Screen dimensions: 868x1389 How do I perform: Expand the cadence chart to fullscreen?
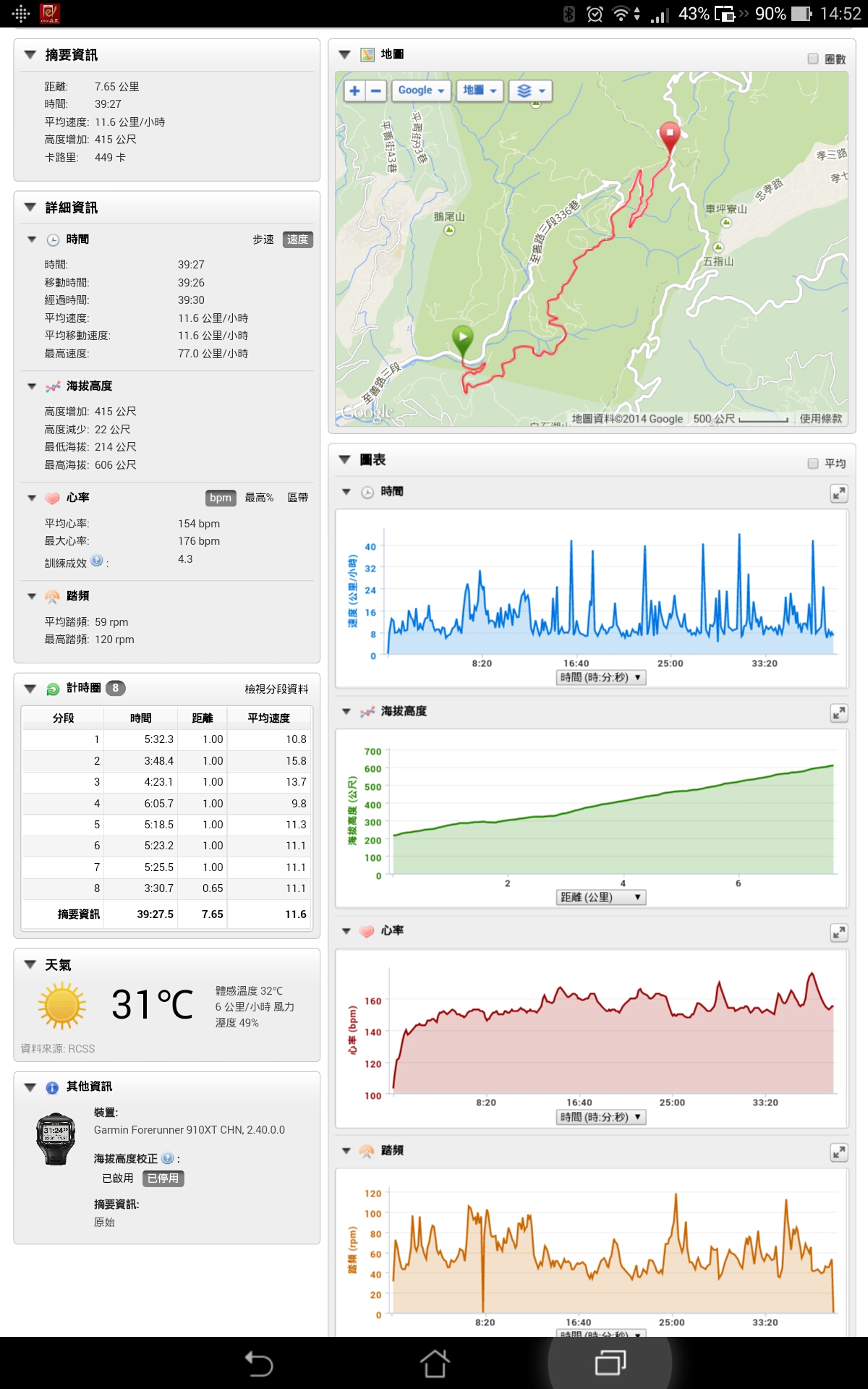click(x=838, y=1152)
